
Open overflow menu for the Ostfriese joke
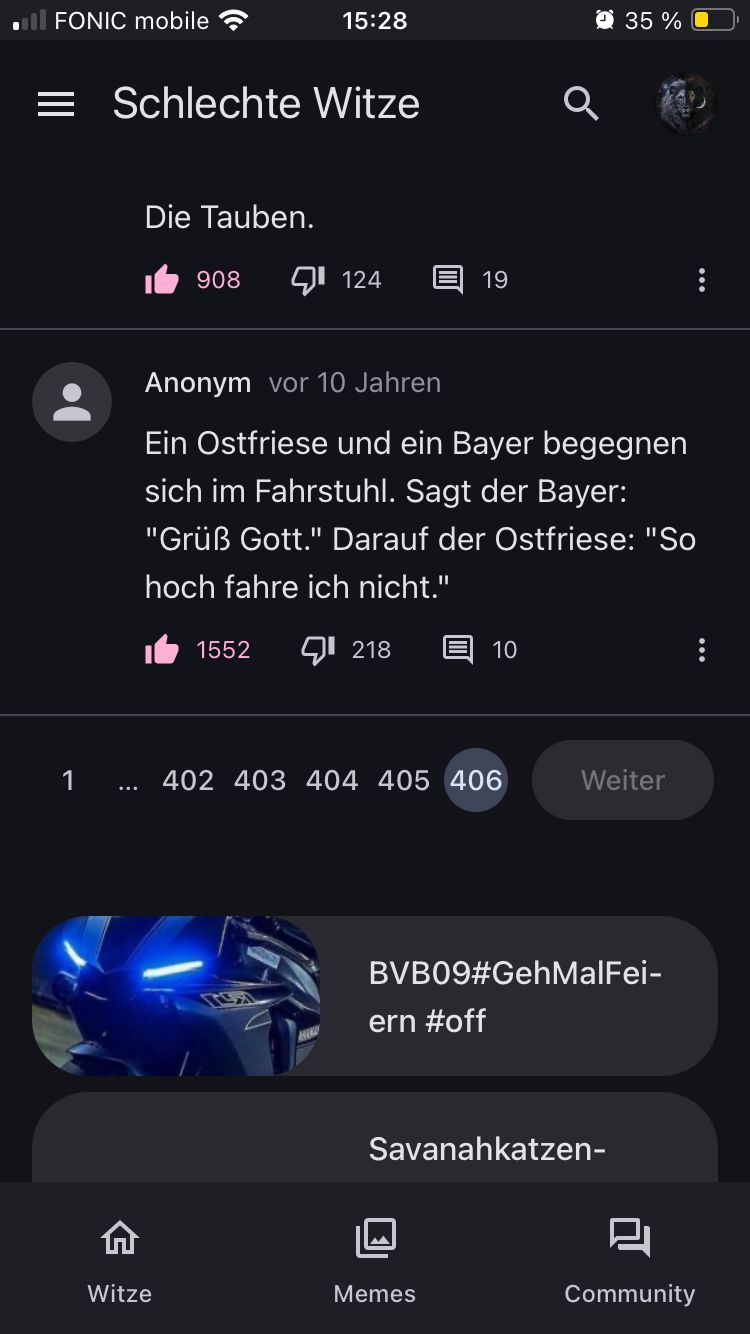[x=702, y=650]
